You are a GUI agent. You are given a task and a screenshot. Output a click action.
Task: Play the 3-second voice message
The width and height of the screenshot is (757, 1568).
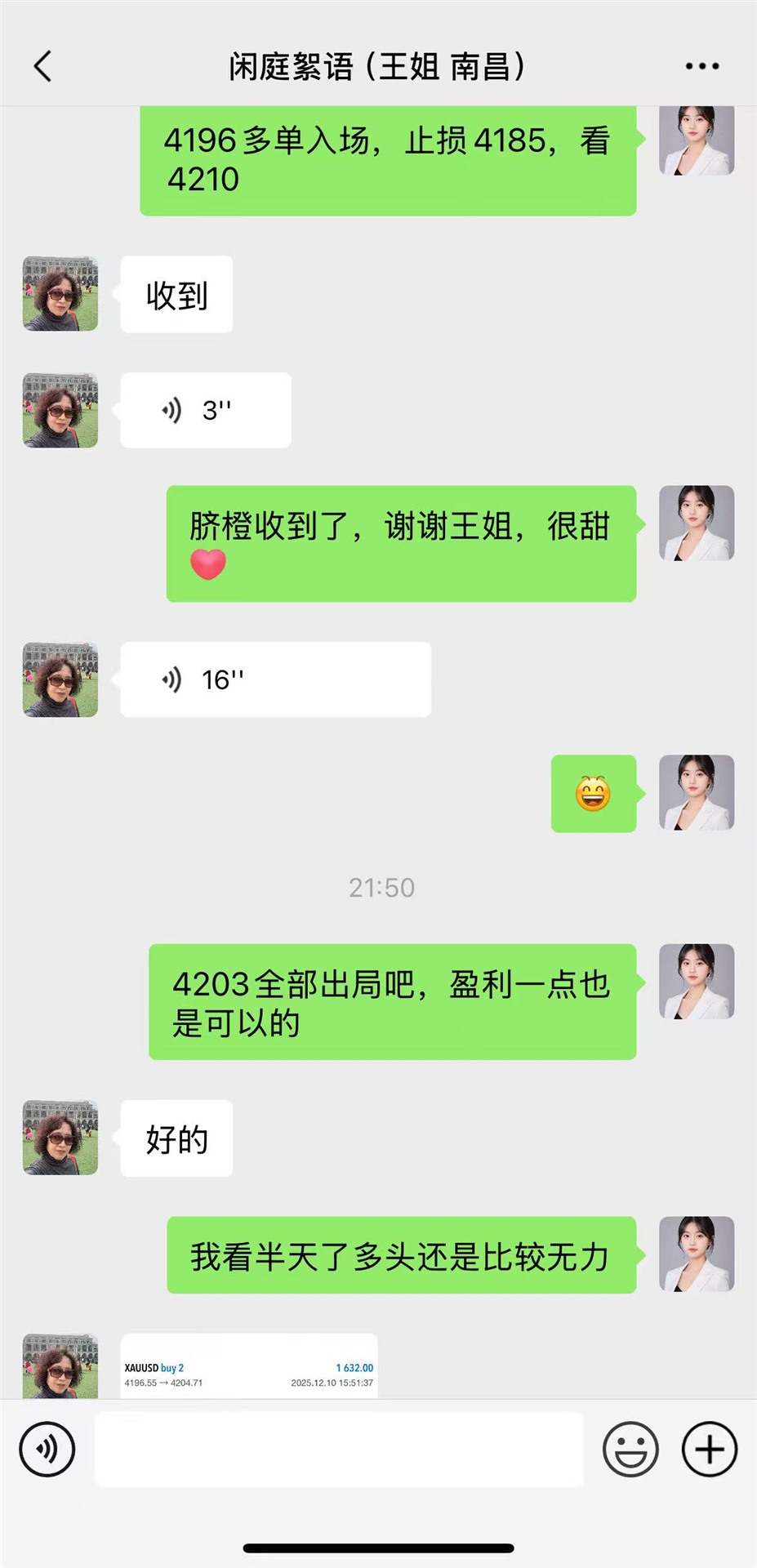205,410
